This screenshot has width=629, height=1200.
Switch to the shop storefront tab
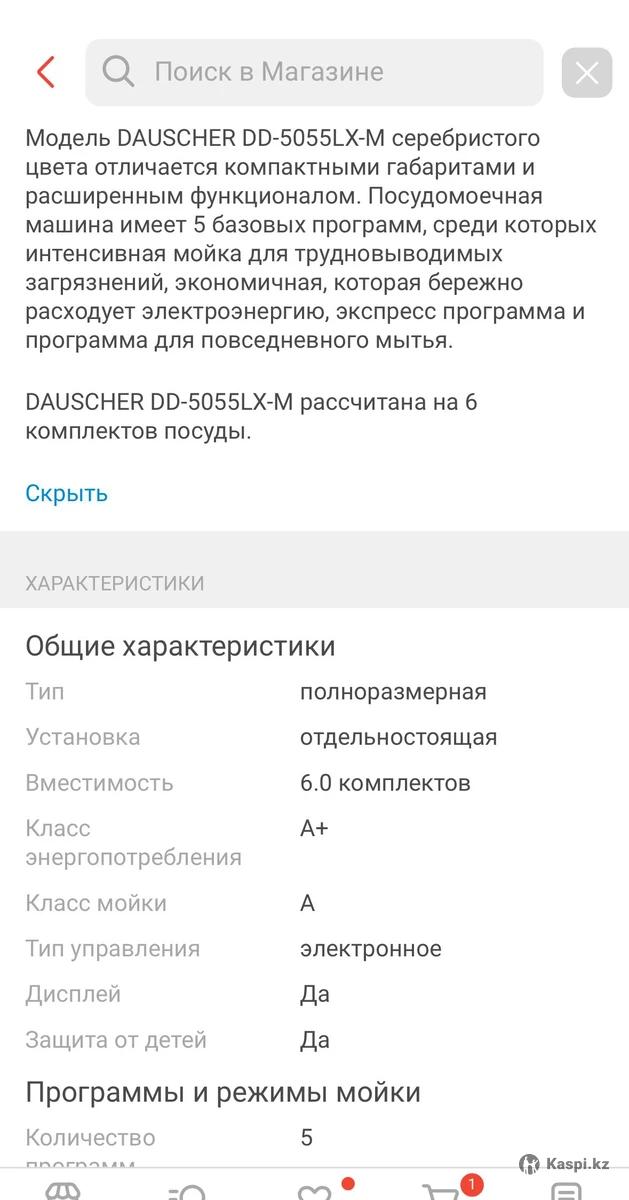tap(62, 1192)
